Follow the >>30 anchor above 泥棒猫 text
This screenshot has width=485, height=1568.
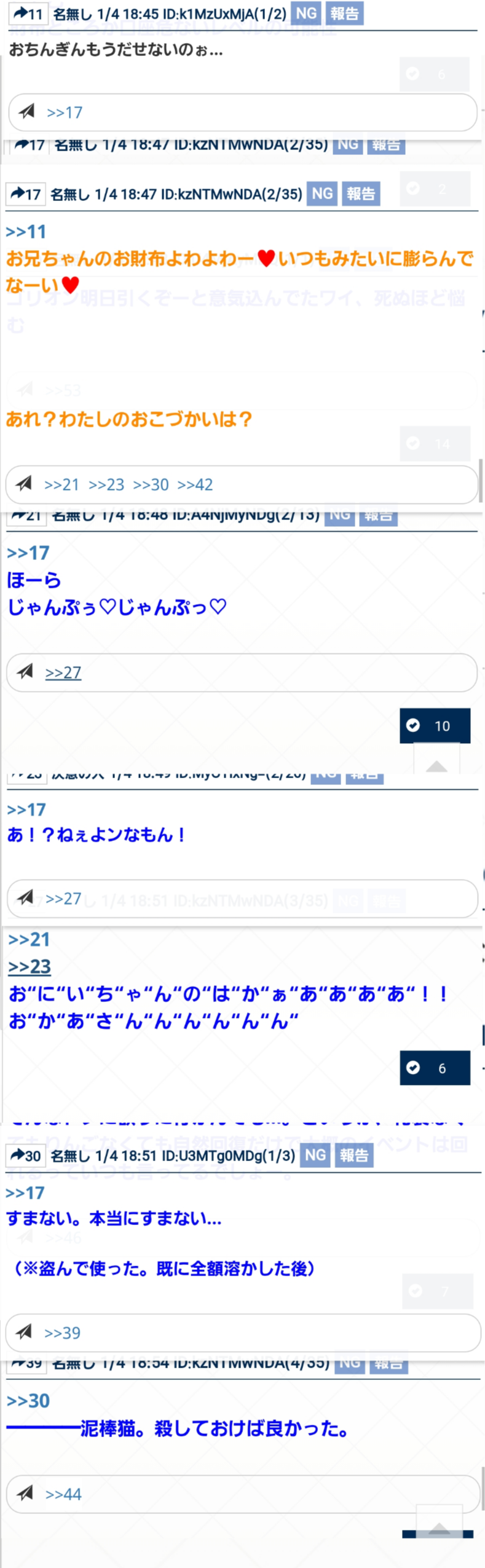28,1401
